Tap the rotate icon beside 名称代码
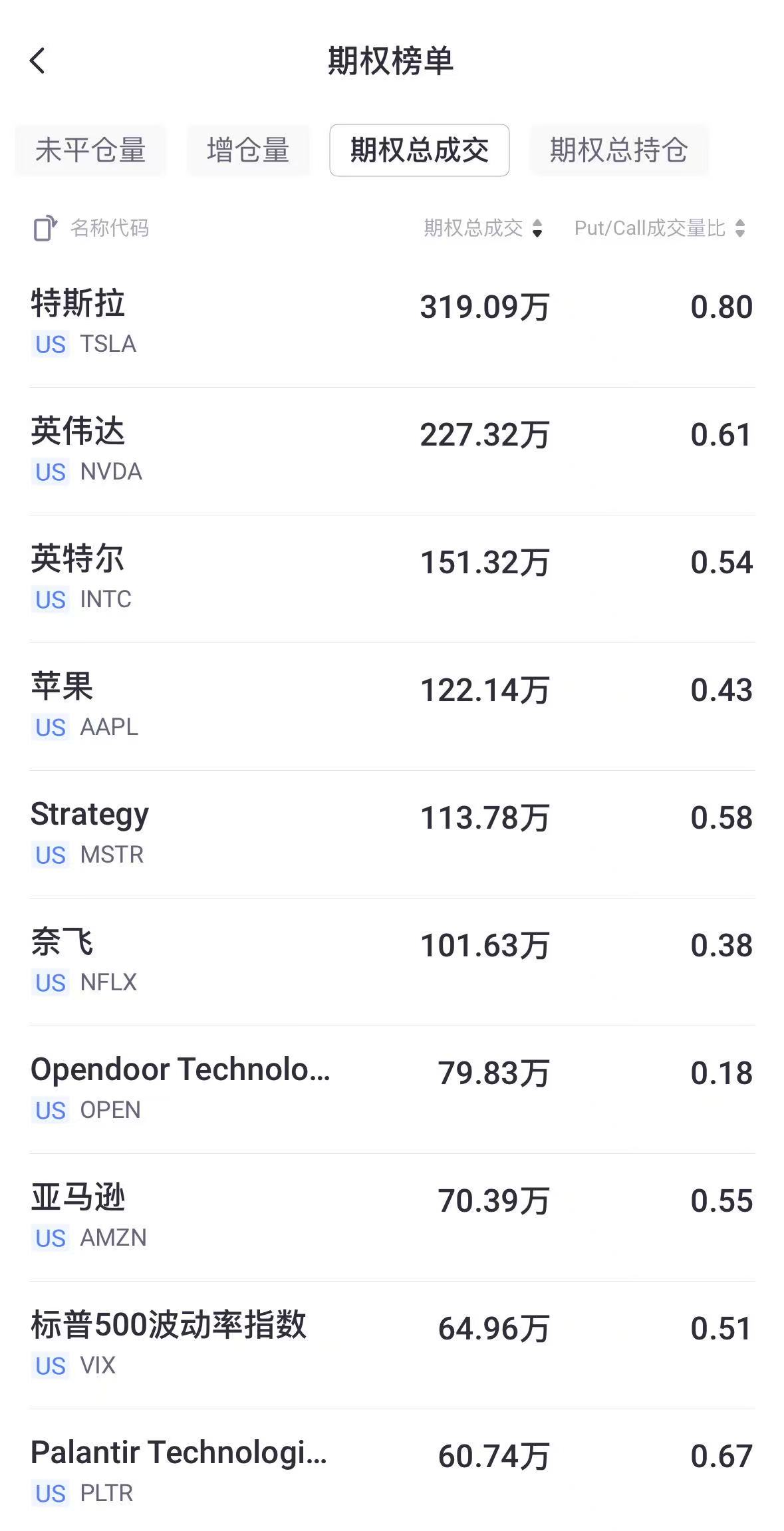The image size is (784, 1531). [45, 228]
